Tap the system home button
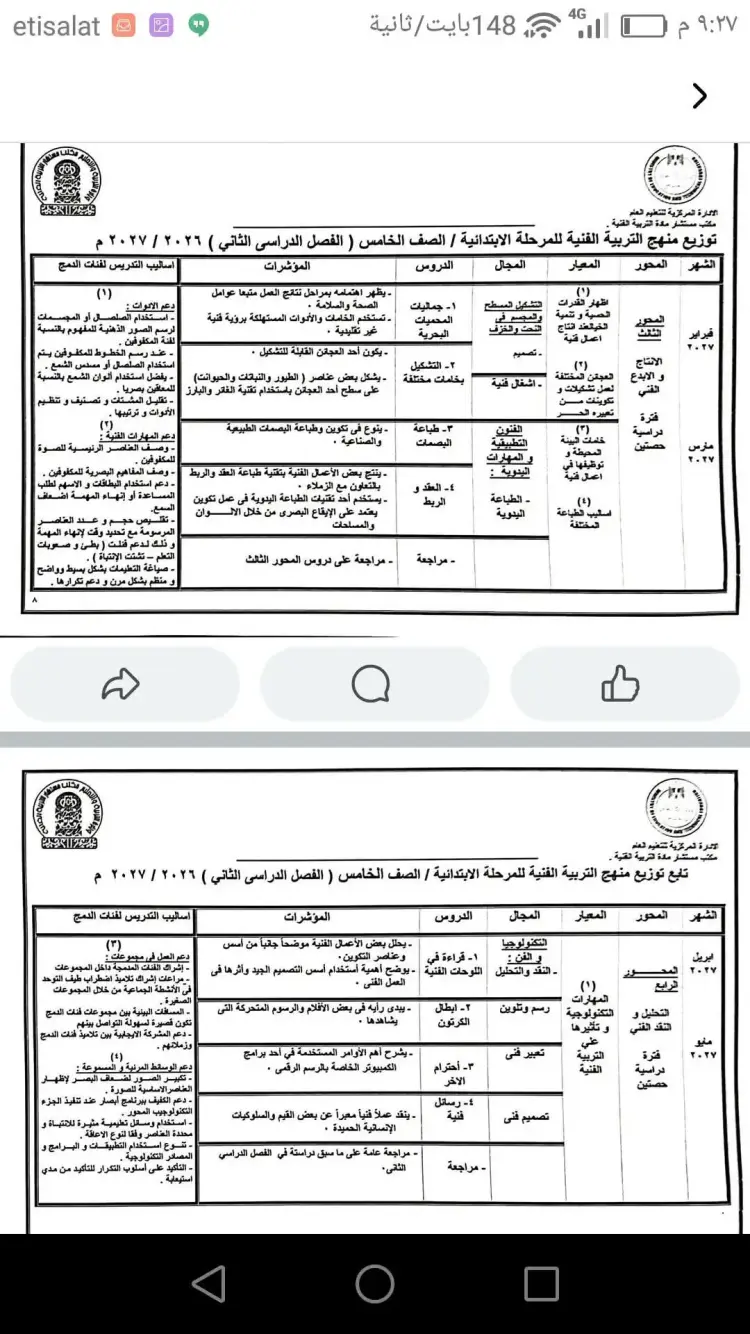Screen dimensions: 750x1334 [375, 1284]
